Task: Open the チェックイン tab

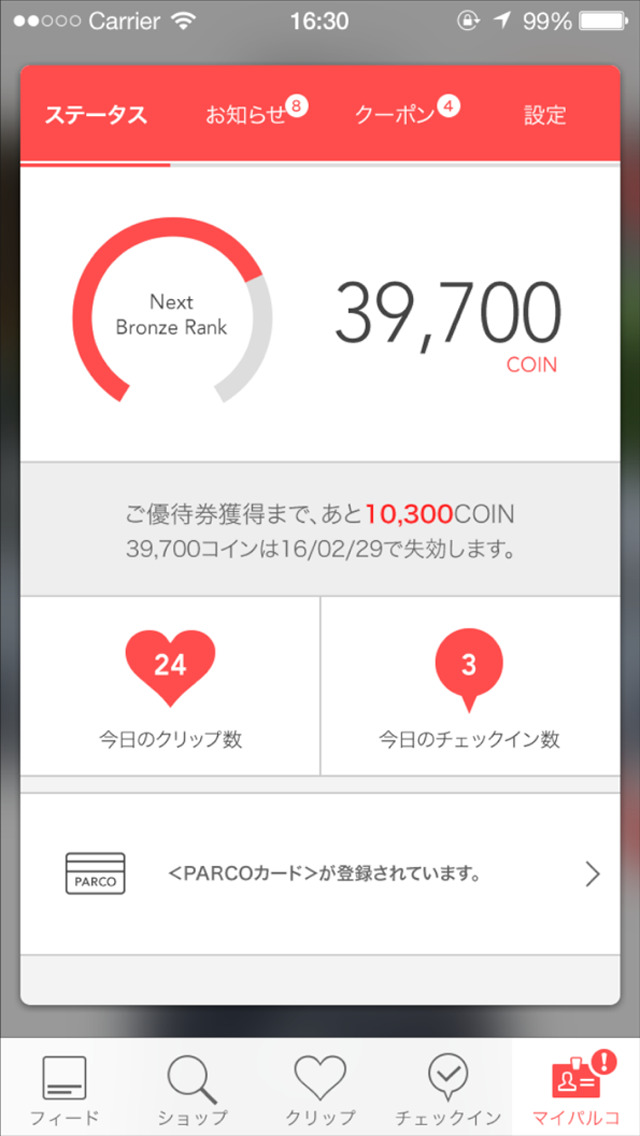Action: tap(447, 1088)
